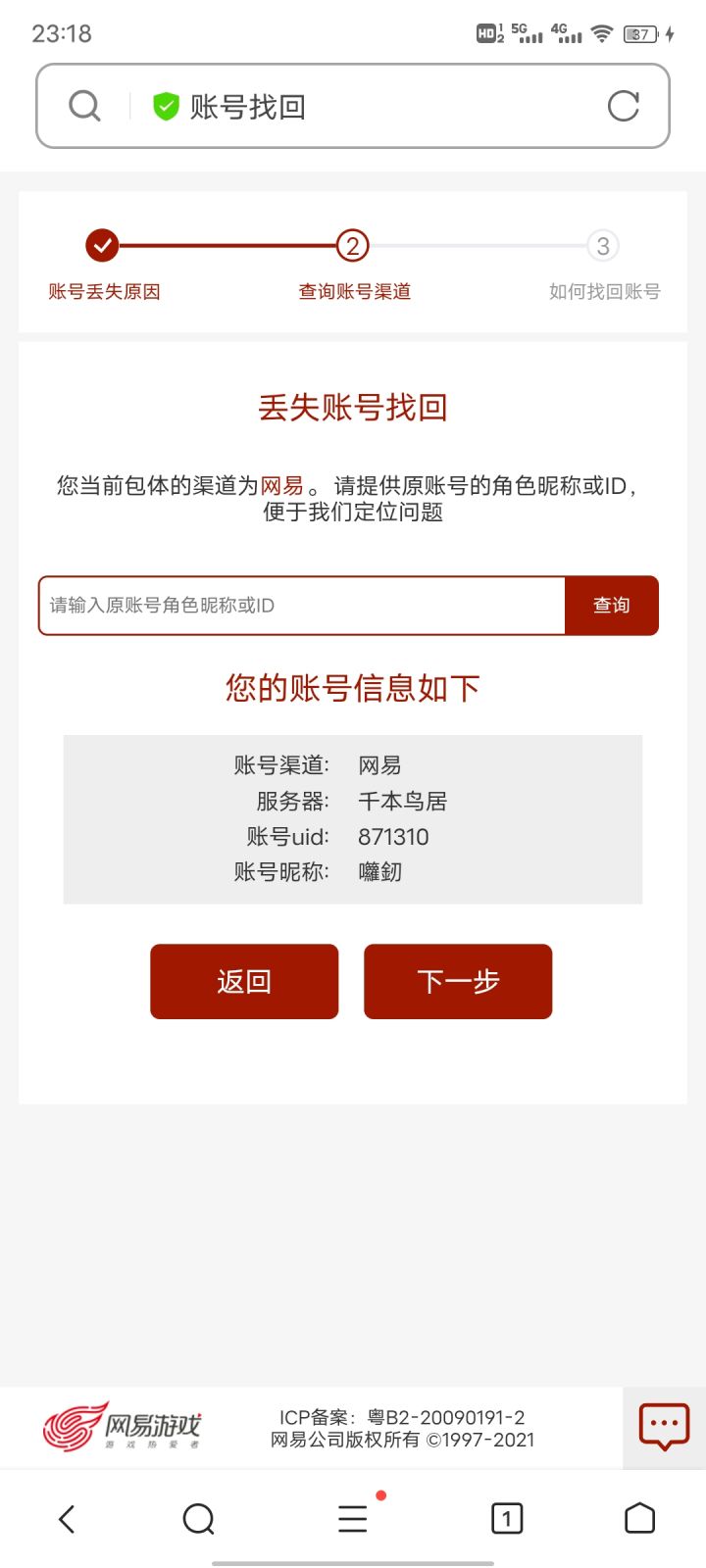
Task: Open the browser tabs switcher
Action: tap(507, 1519)
